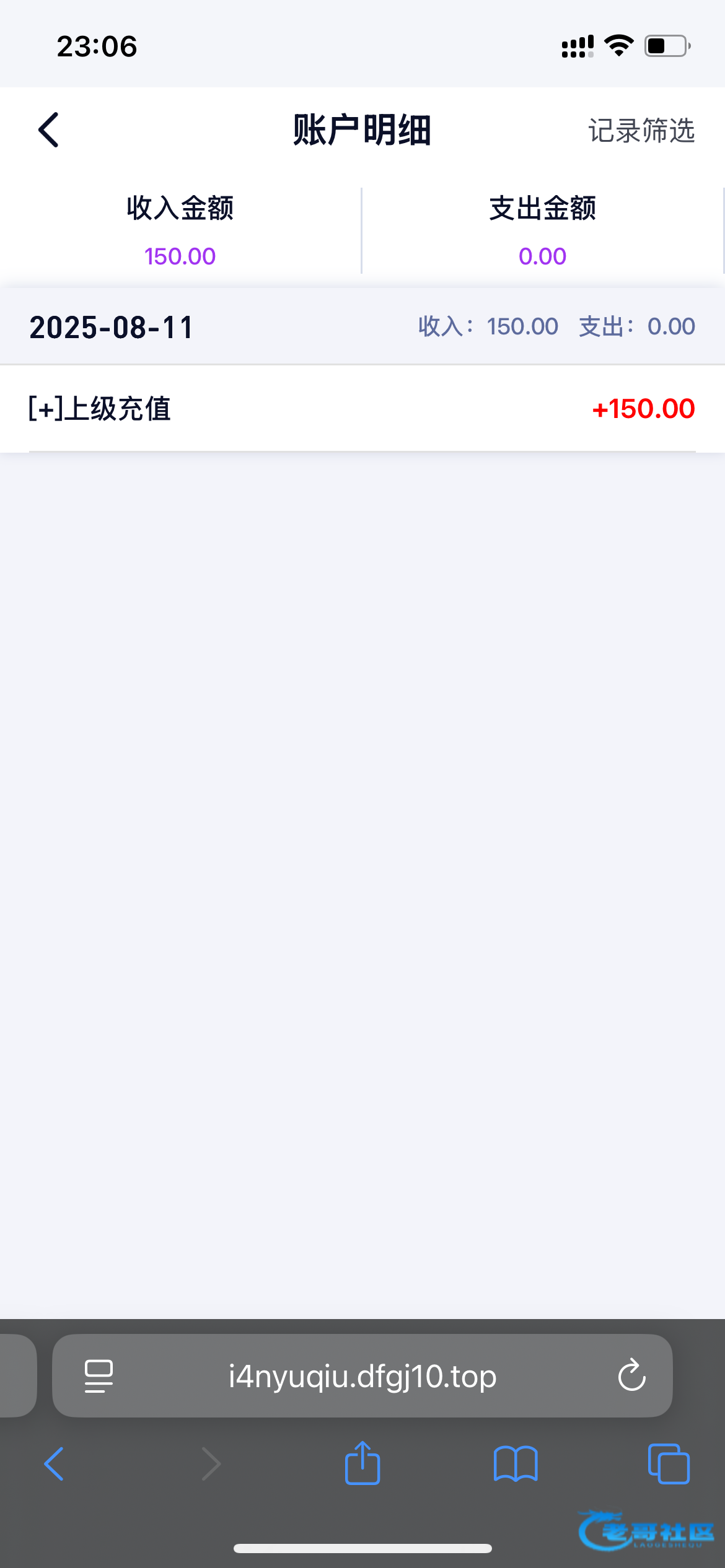The image size is (725, 1568).
Task: Go back from the 账户明细 page
Action: 48,130
